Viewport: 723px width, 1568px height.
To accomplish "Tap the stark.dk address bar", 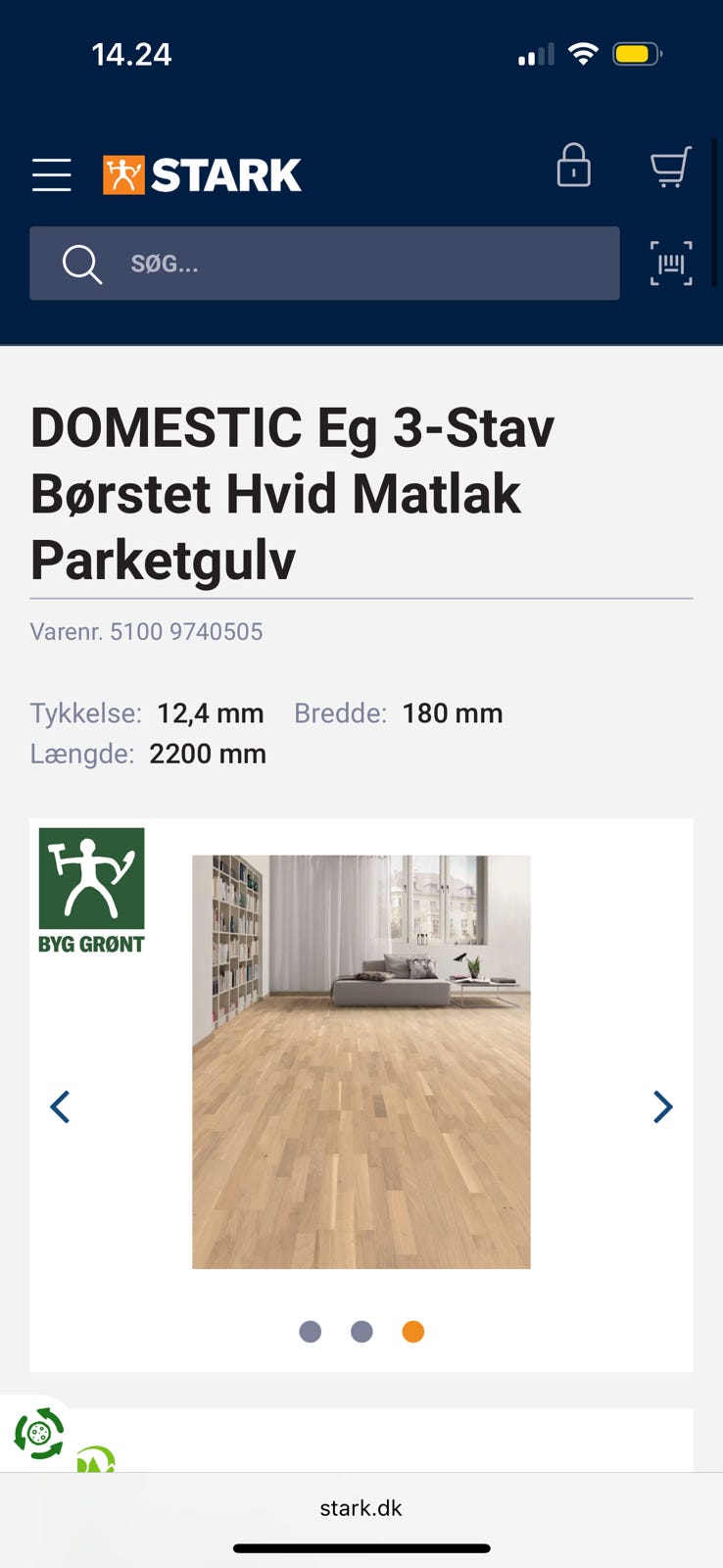I will pyautogui.click(x=361, y=1508).
